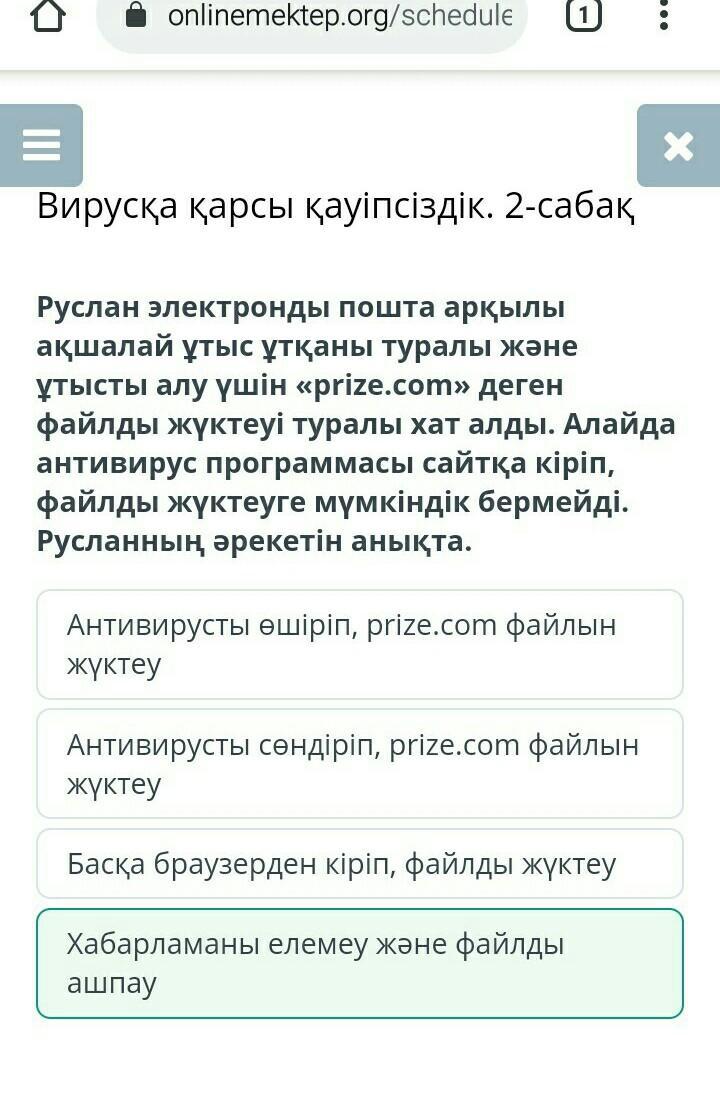Select answer 'Антивирусты өшіріп, prize.com файлын жүктеу'
The image size is (720, 1118).
point(360,644)
